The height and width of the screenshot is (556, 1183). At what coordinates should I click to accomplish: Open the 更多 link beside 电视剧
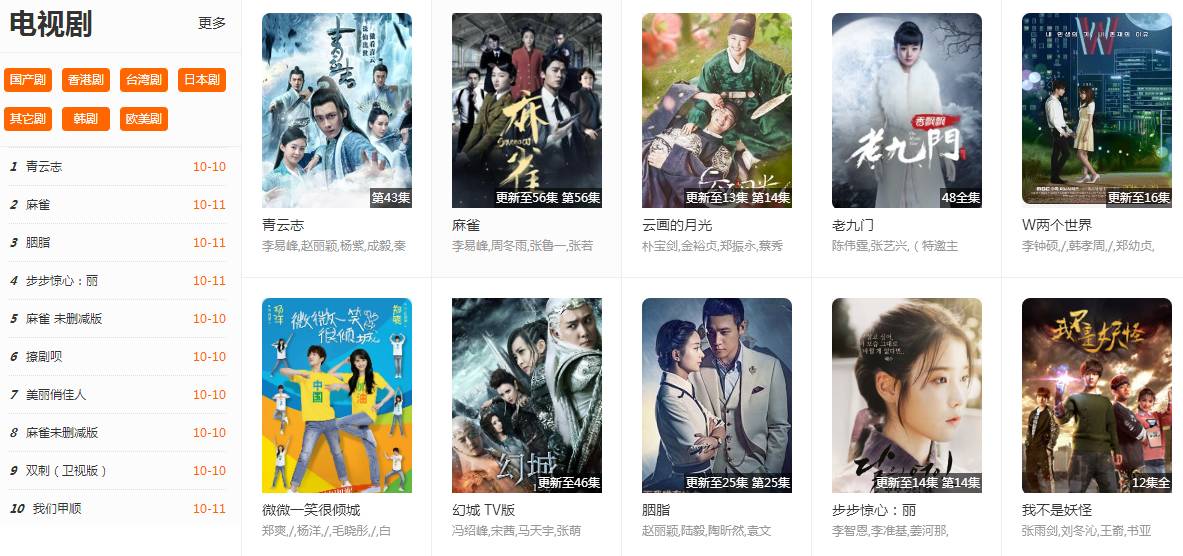pos(211,23)
